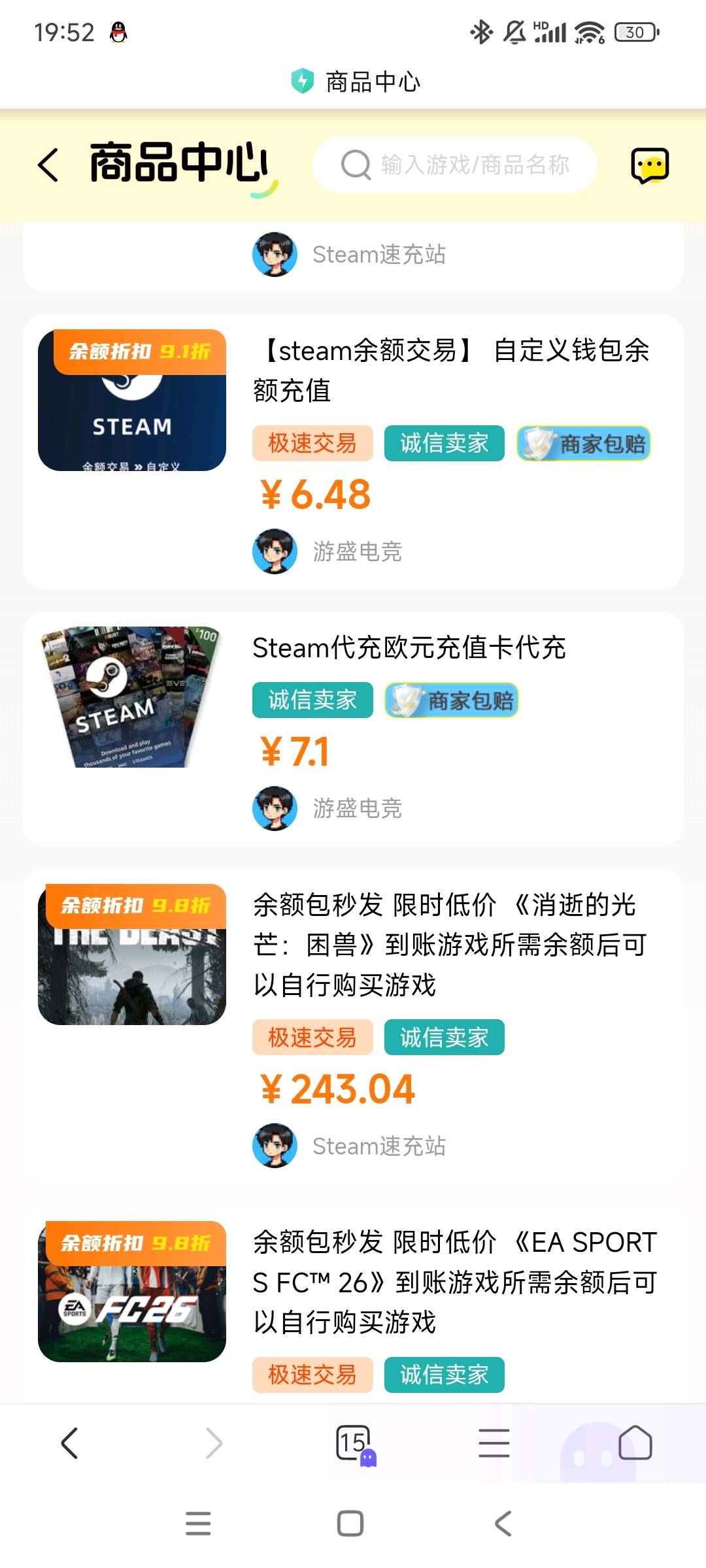Open the yellow chat messages icon
The width and height of the screenshot is (706, 1568).
(649, 165)
